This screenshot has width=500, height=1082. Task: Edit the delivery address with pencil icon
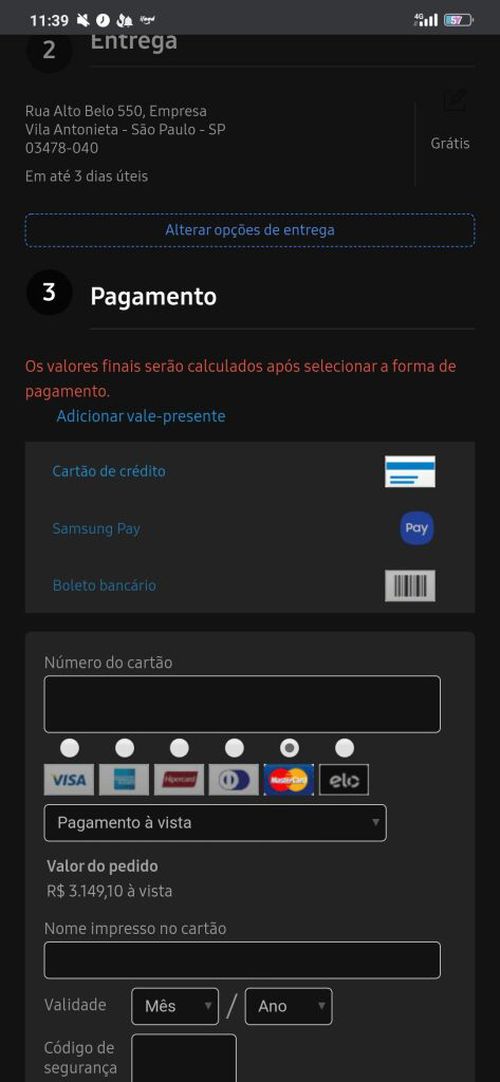tap(454, 101)
